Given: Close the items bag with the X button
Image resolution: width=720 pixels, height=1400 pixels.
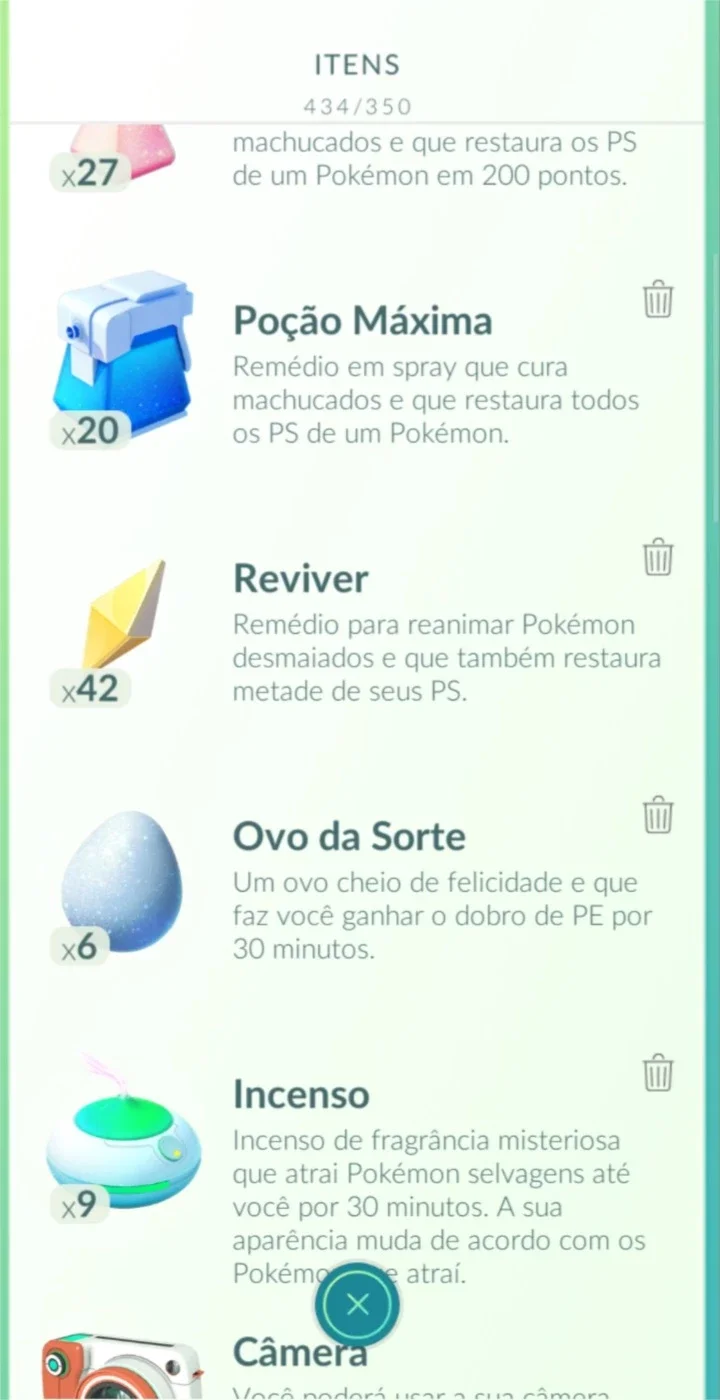Looking at the screenshot, I should (x=358, y=1304).
